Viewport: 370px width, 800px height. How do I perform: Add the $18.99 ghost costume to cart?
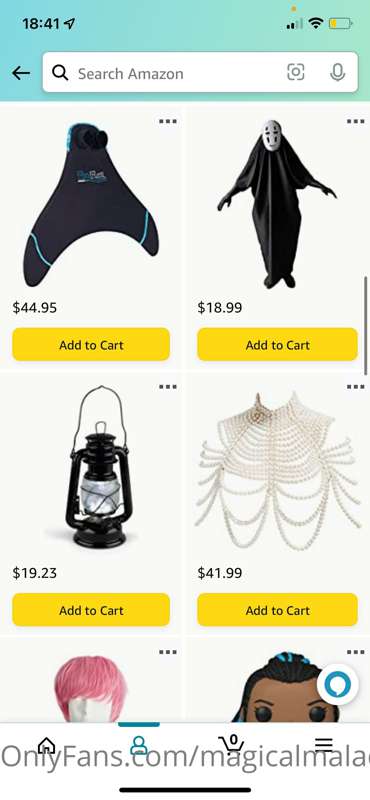coord(278,344)
